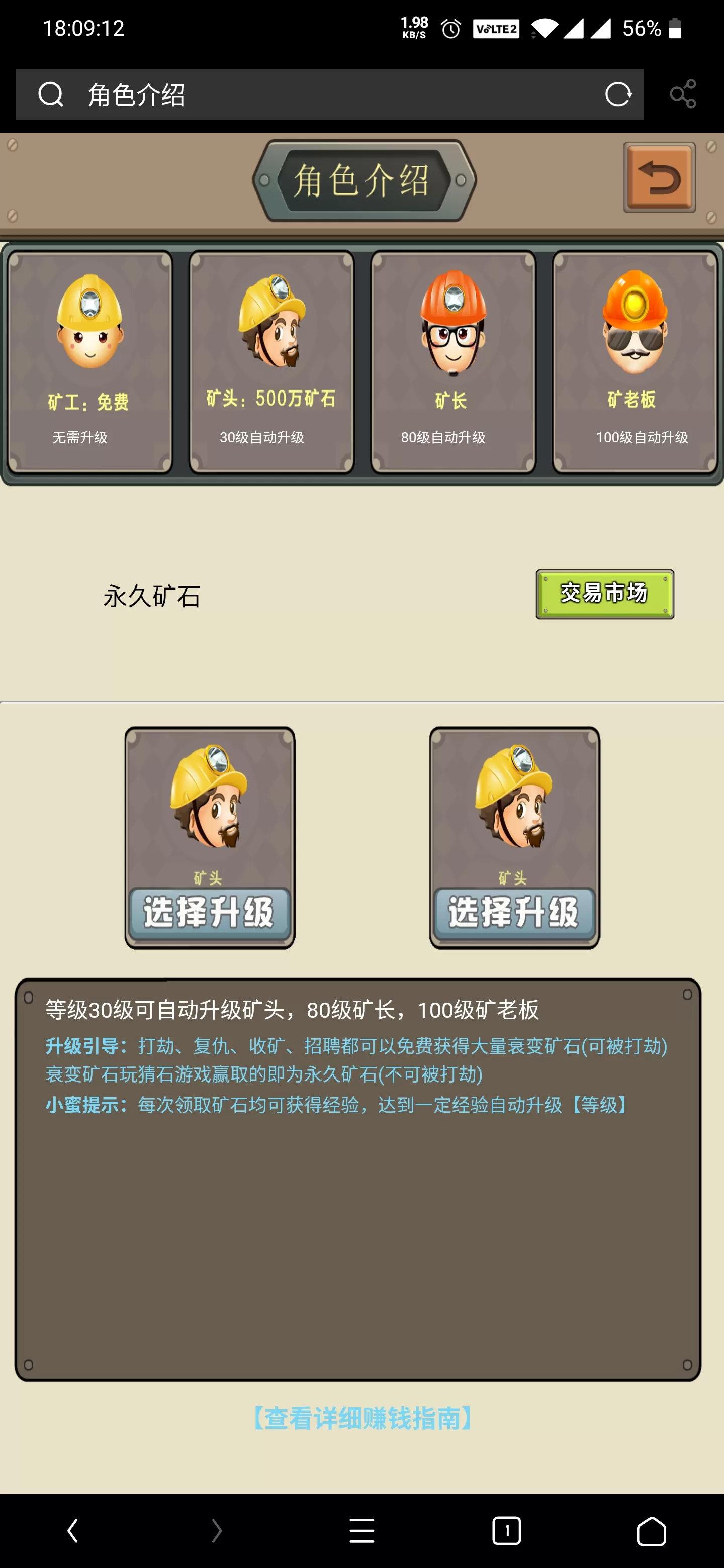Reload the page with refresh icon
Viewport: 724px width, 1568px height.
tap(618, 94)
